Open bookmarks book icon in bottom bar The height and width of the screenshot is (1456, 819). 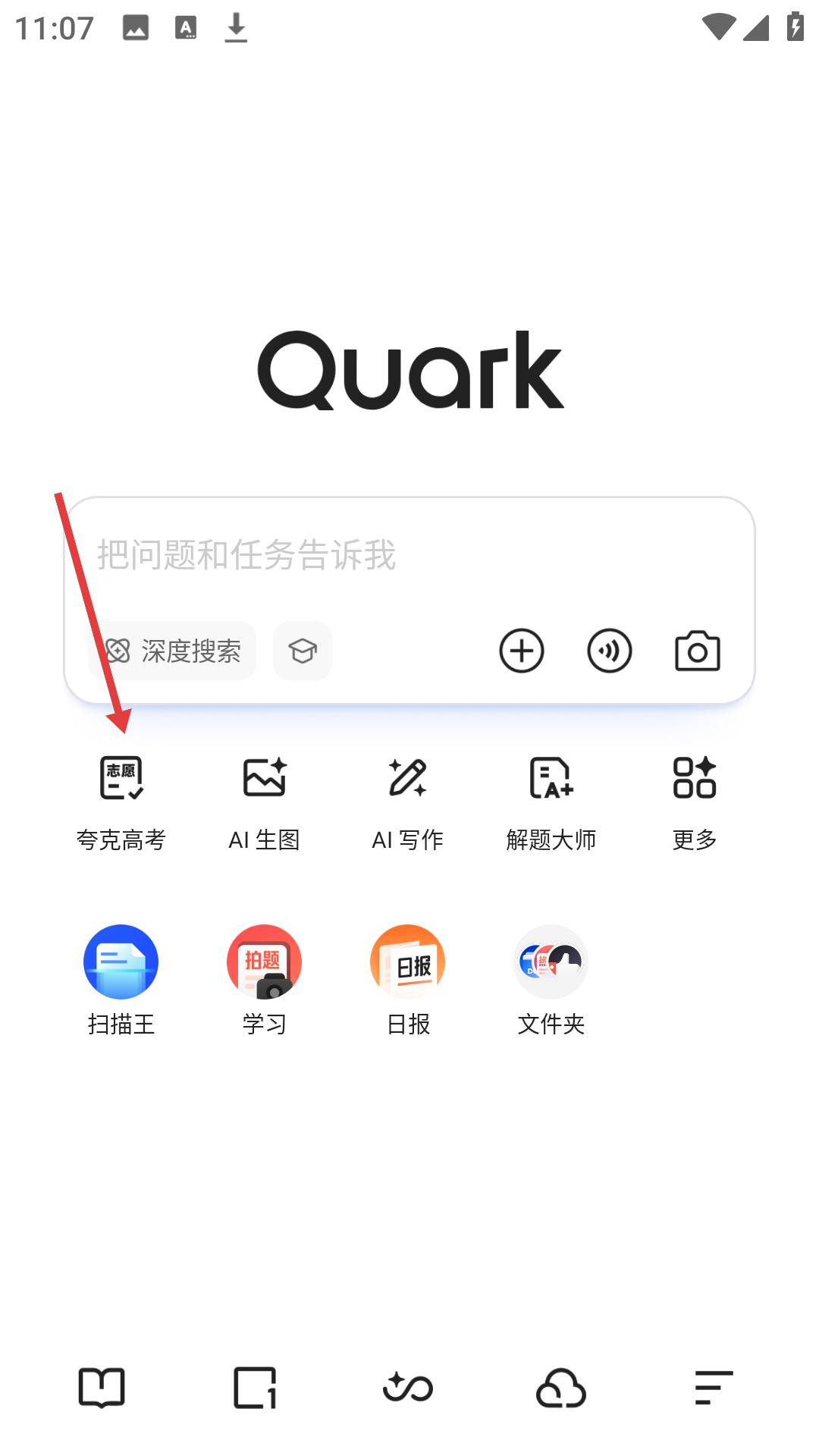coord(102,1388)
